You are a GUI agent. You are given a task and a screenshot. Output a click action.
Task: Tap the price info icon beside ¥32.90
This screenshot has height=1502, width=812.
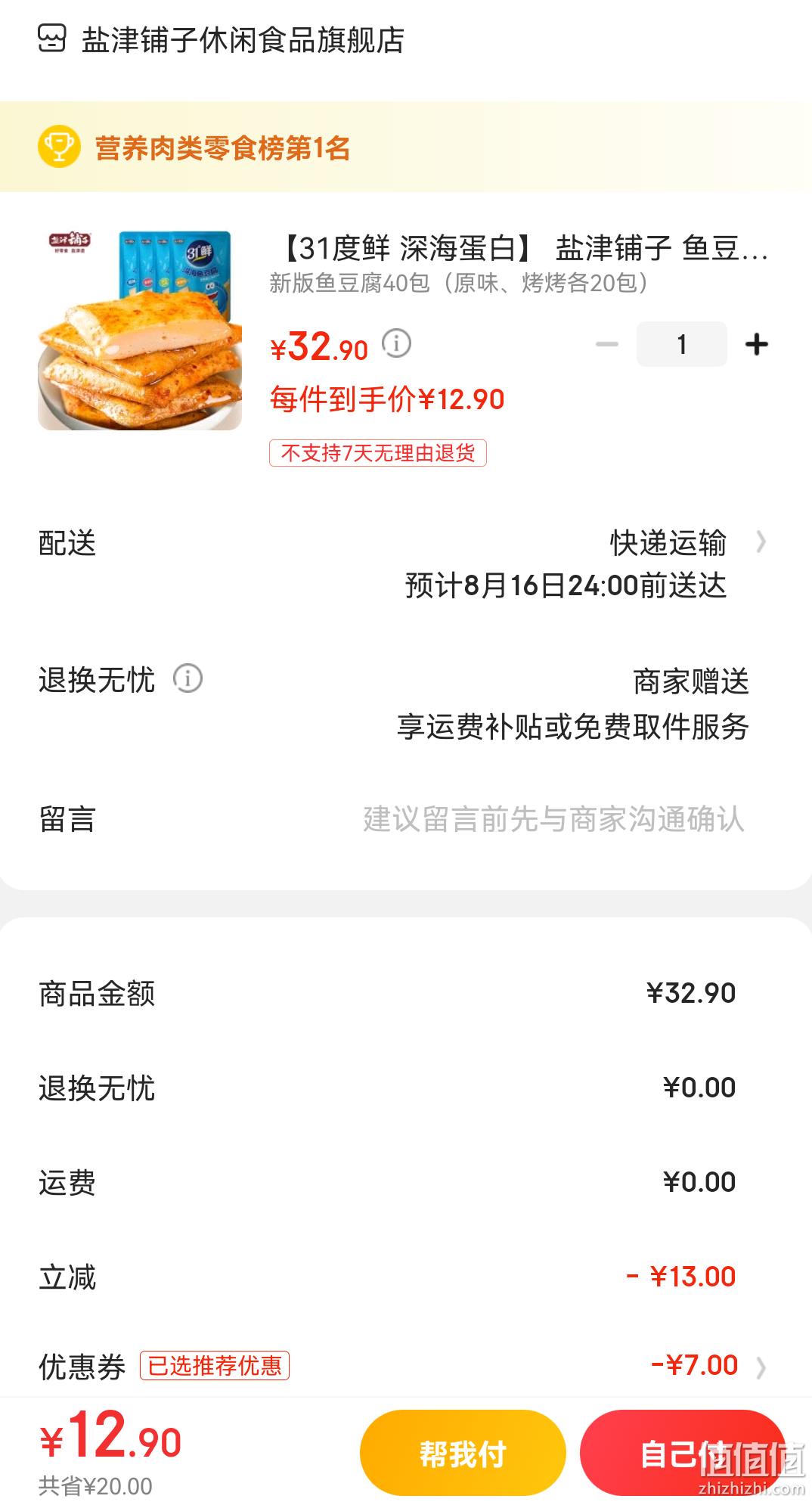click(x=396, y=344)
